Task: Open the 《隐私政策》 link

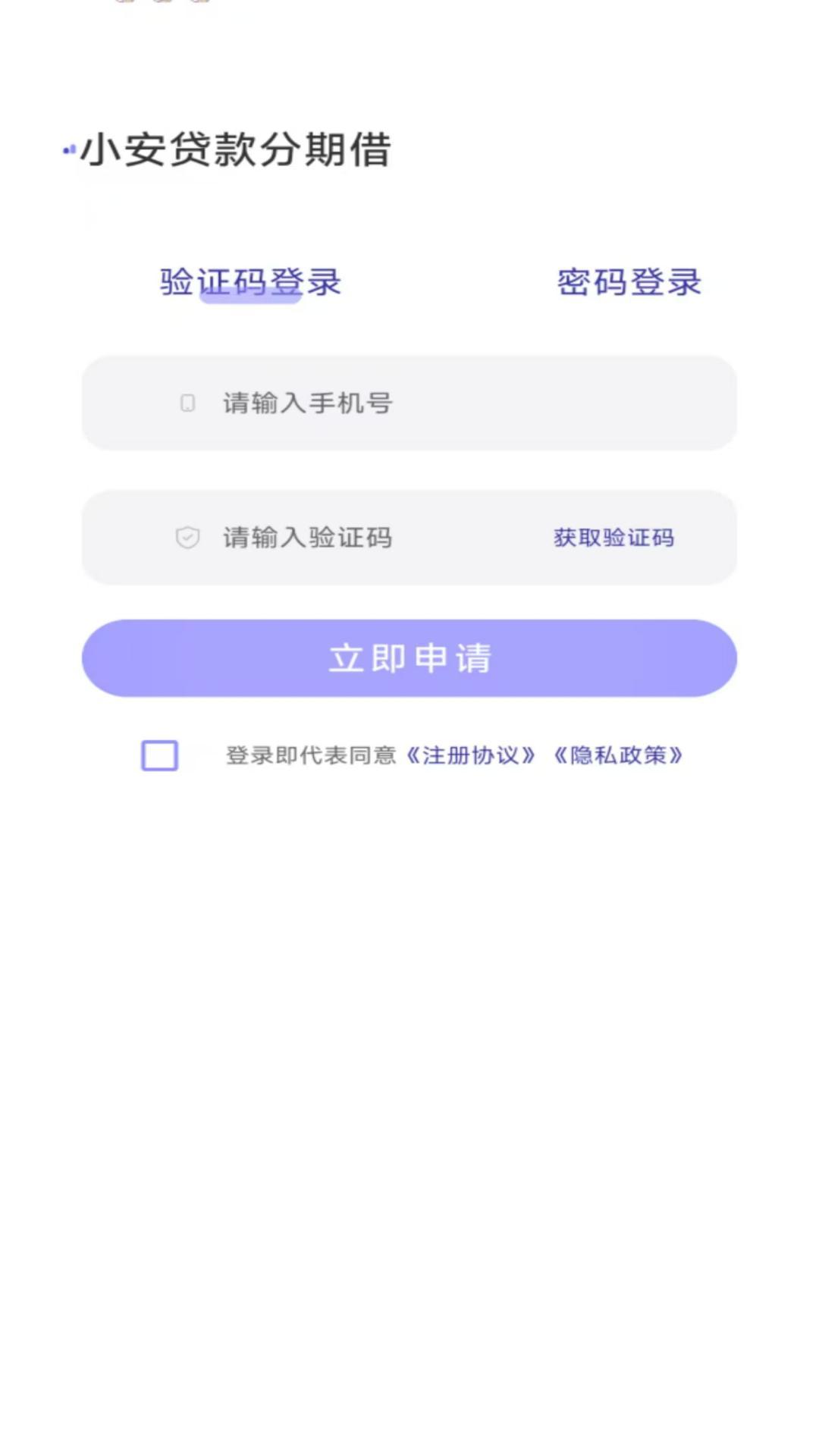Action: pyautogui.click(x=618, y=755)
